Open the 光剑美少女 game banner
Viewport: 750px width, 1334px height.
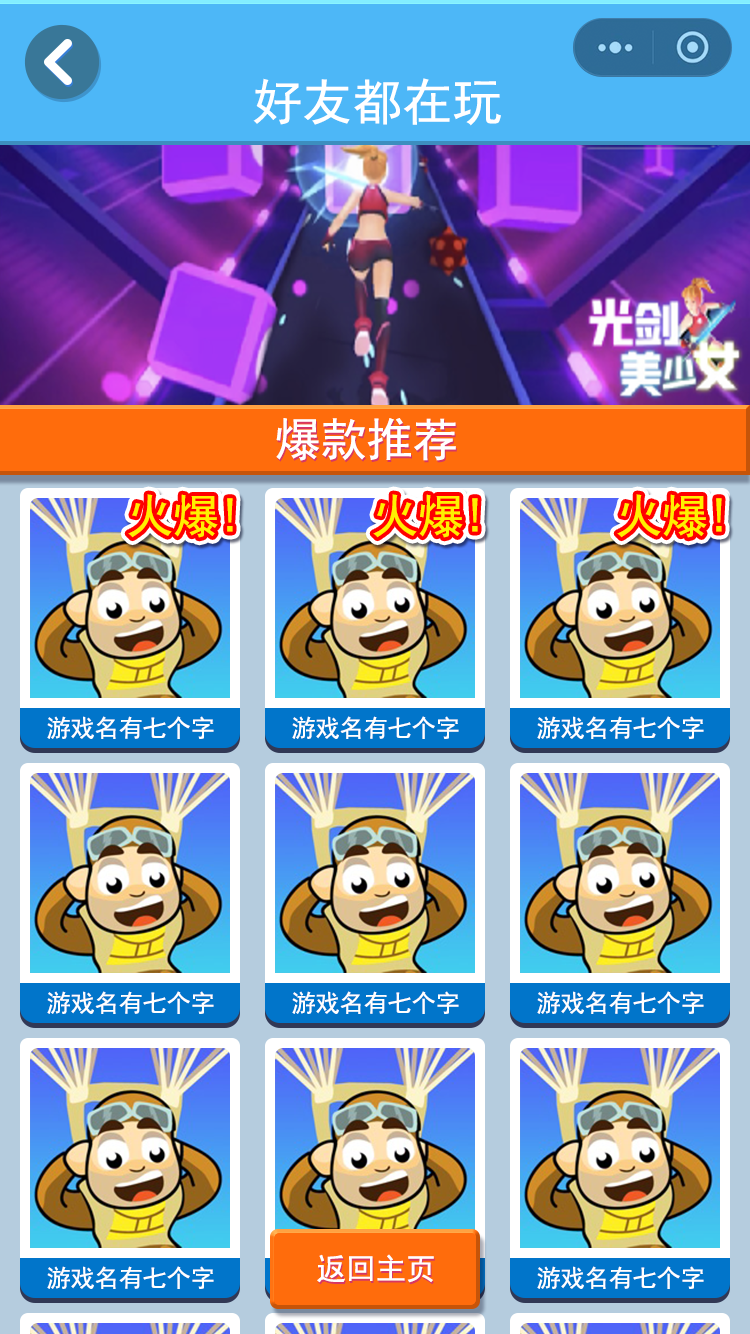coord(375,275)
